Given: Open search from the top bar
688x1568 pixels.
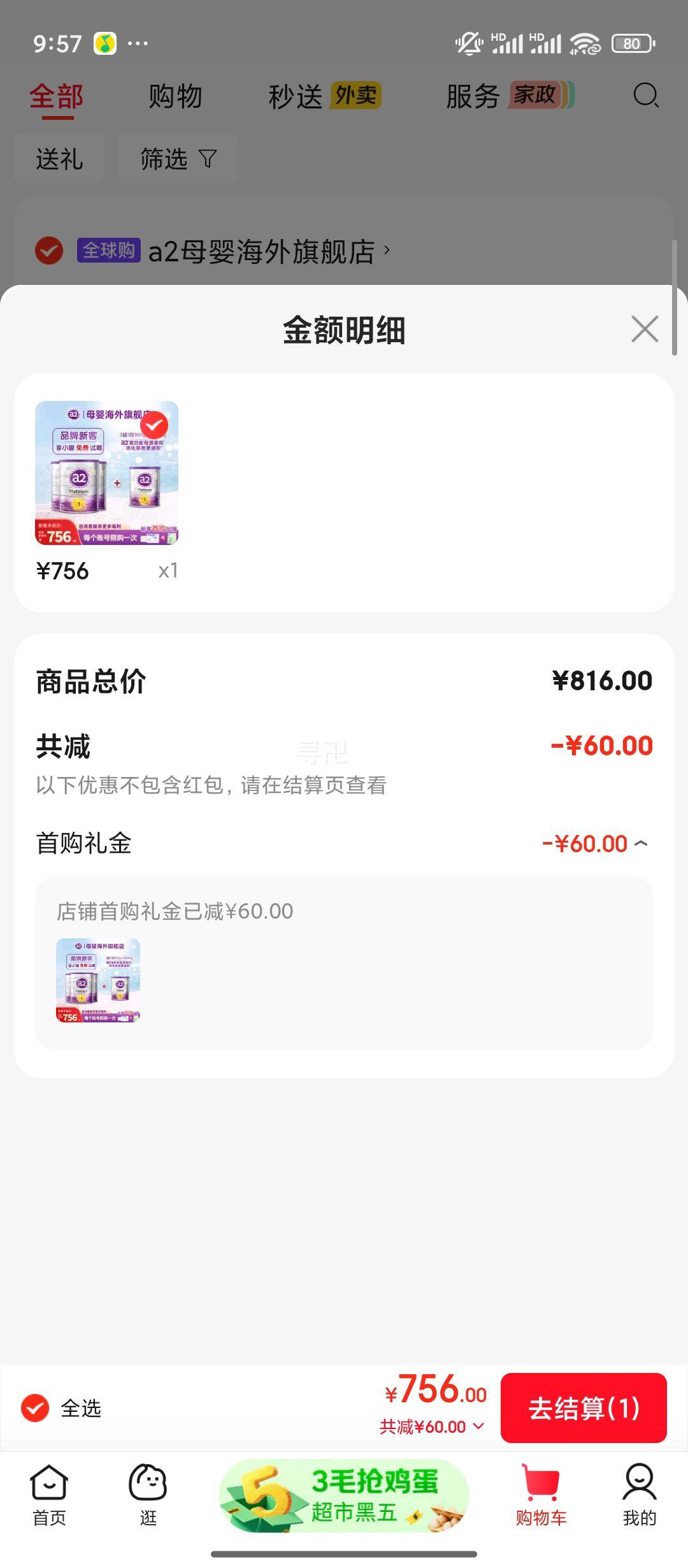Looking at the screenshot, I should tap(645, 97).
